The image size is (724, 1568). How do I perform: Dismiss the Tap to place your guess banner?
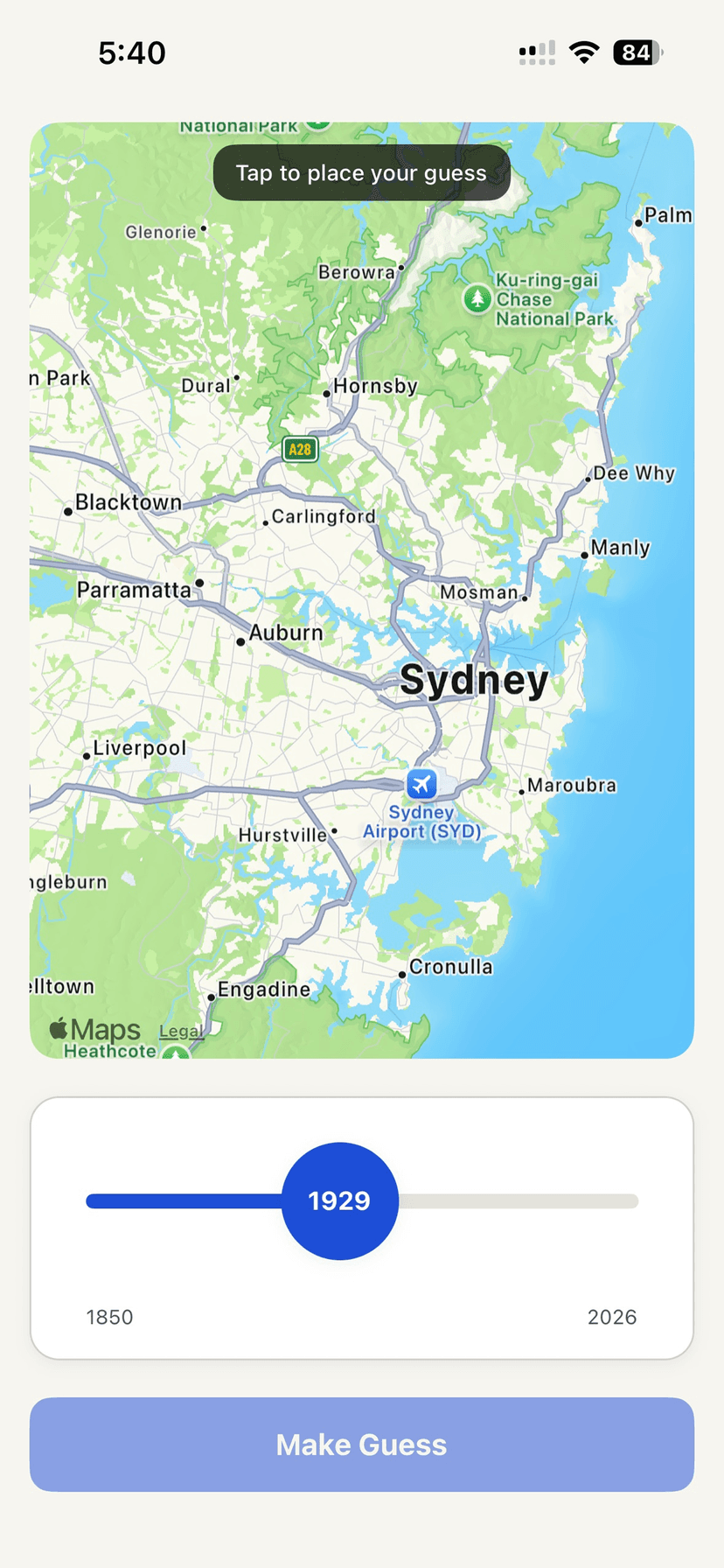pos(361,172)
